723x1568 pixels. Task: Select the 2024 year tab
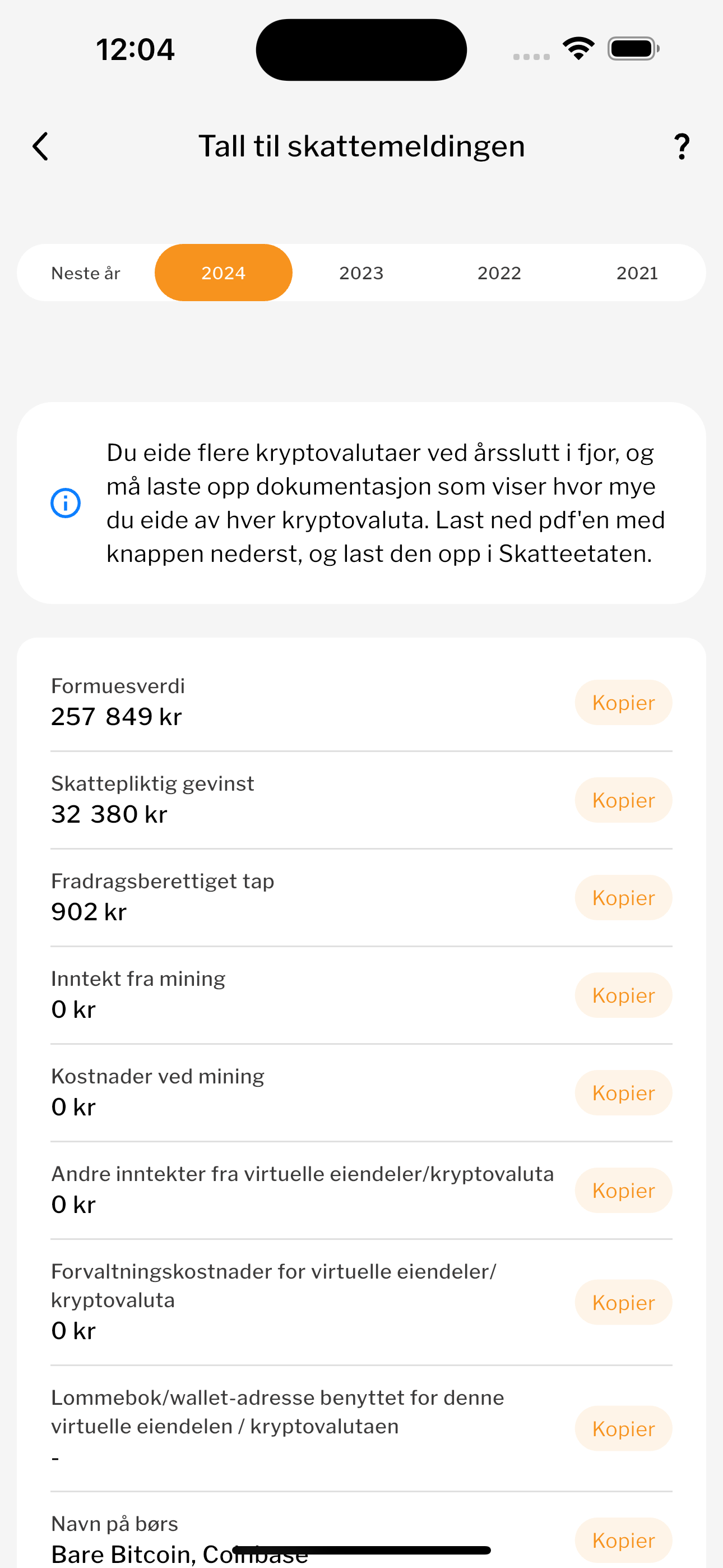224,273
